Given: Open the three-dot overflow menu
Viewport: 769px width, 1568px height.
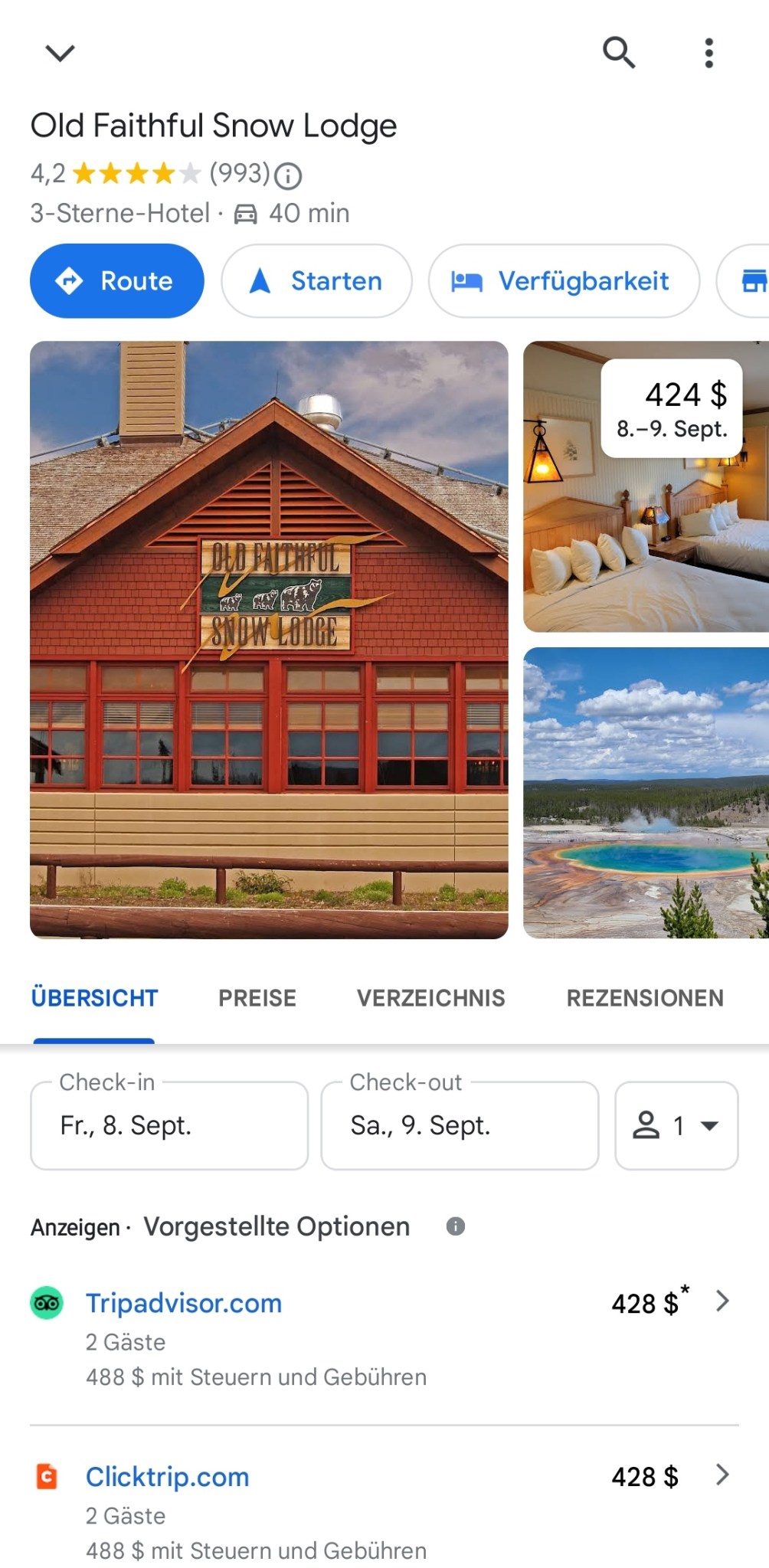Looking at the screenshot, I should pyautogui.click(x=709, y=53).
